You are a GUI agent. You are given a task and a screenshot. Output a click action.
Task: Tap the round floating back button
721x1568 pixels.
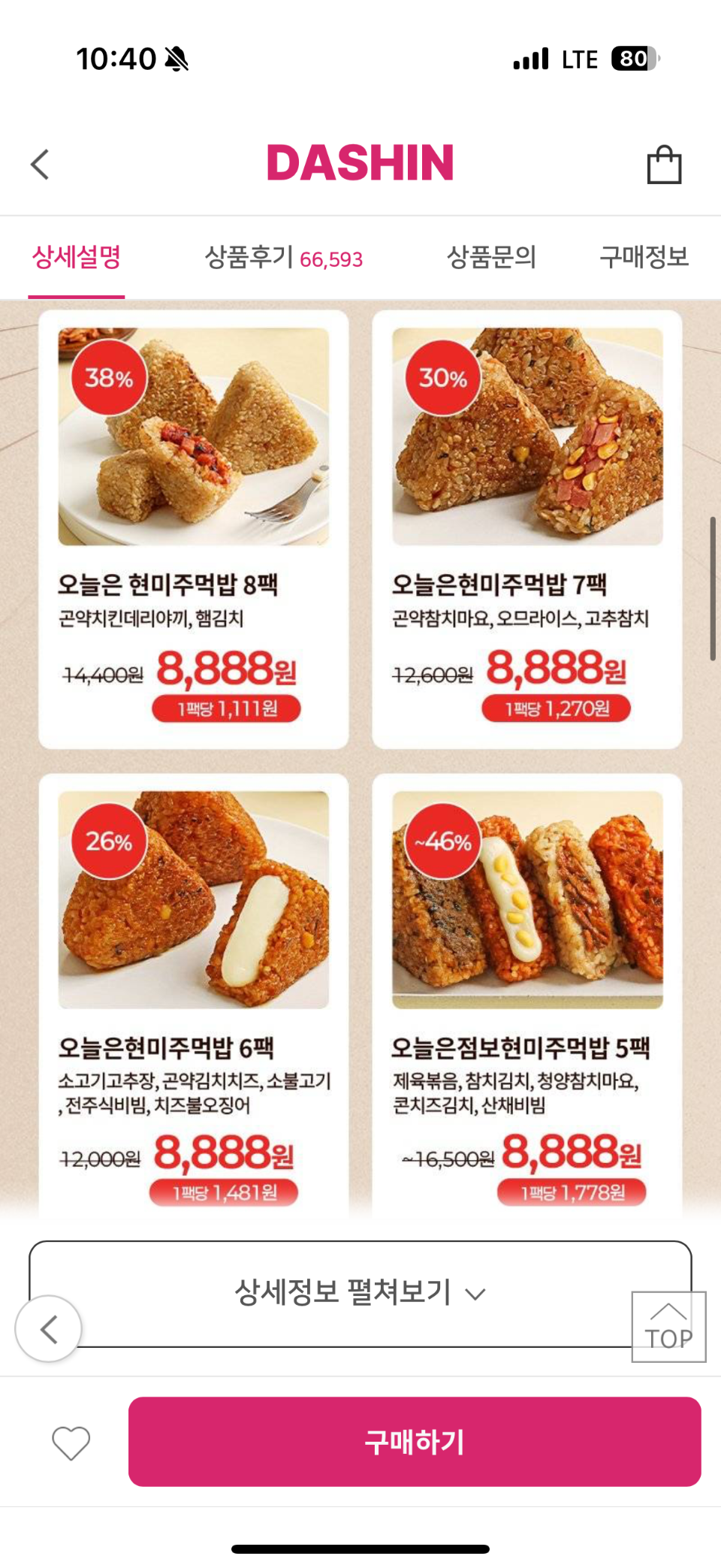(x=49, y=1329)
